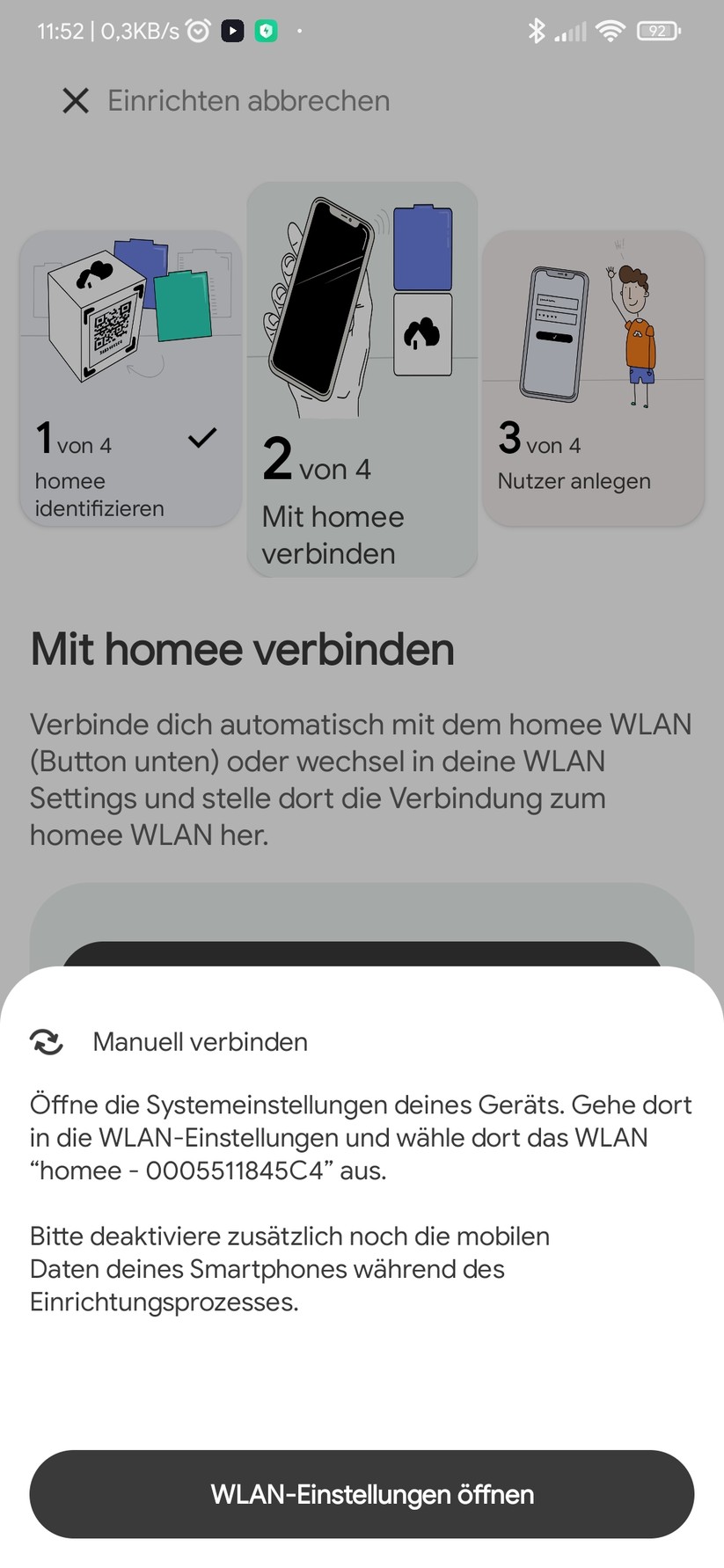The image size is (724, 1568).
Task: Select the '2 von 4 Mit homee verbinden' card
Action: click(x=362, y=378)
